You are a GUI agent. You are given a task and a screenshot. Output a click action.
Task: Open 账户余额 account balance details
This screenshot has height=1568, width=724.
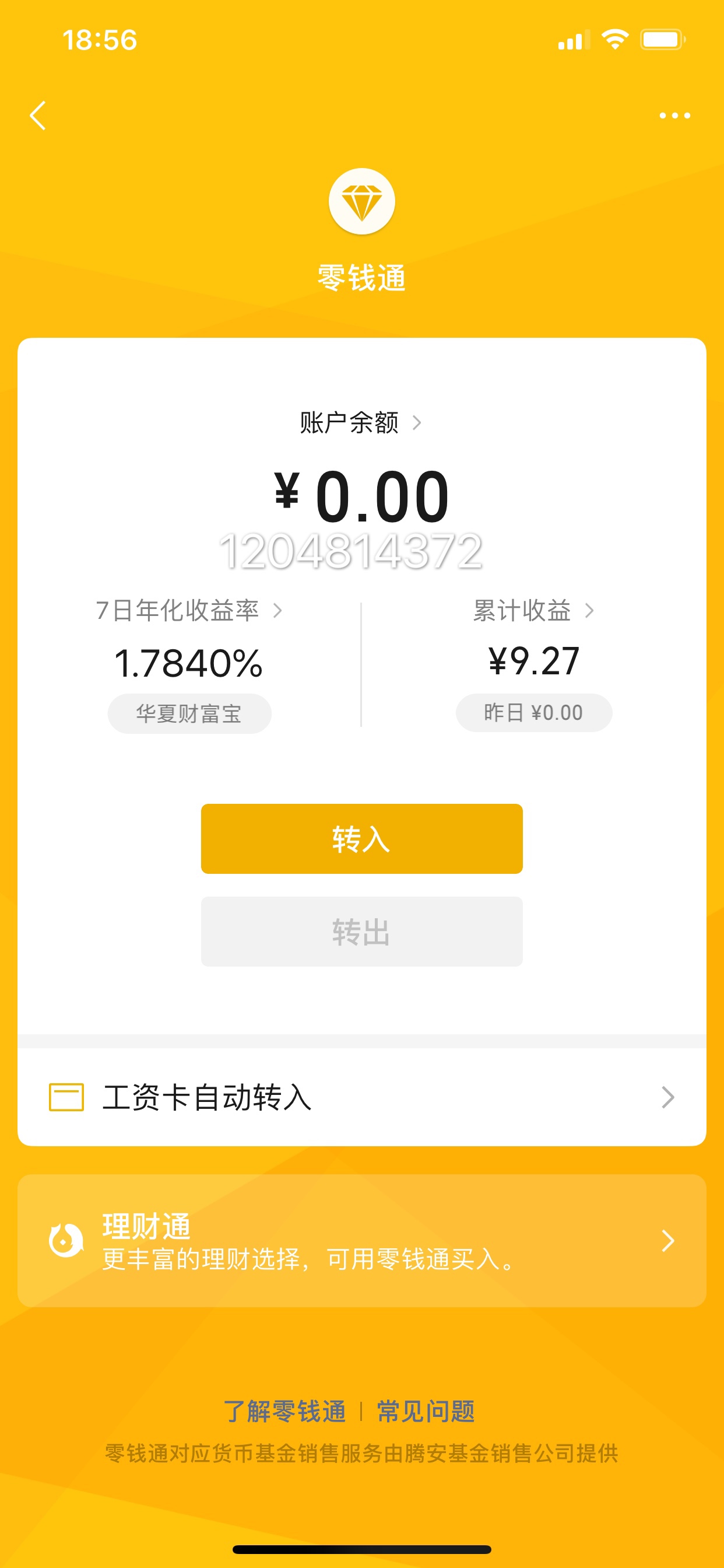pyautogui.click(x=361, y=422)
